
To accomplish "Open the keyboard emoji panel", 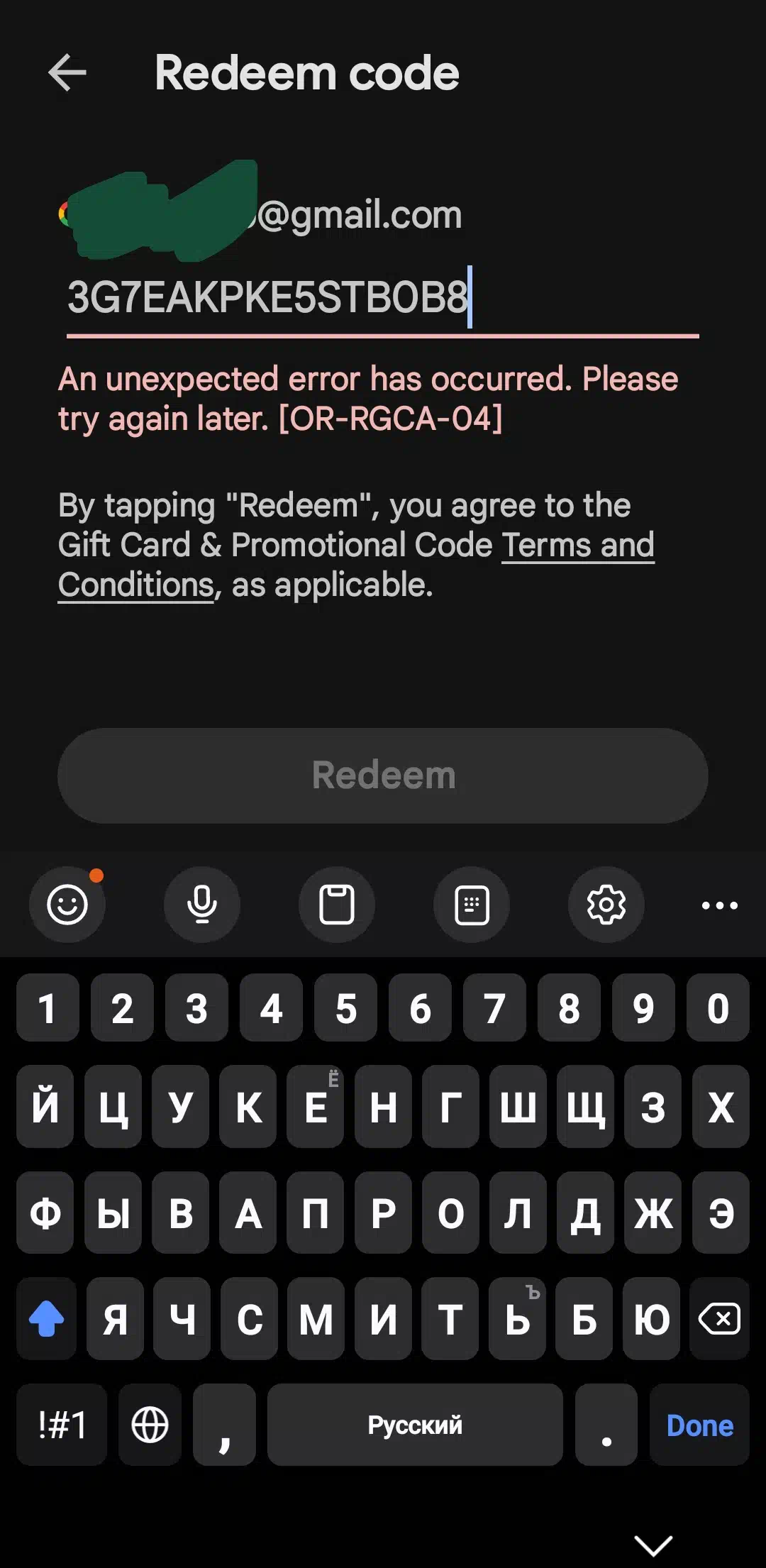I will [x=67, y=905].
